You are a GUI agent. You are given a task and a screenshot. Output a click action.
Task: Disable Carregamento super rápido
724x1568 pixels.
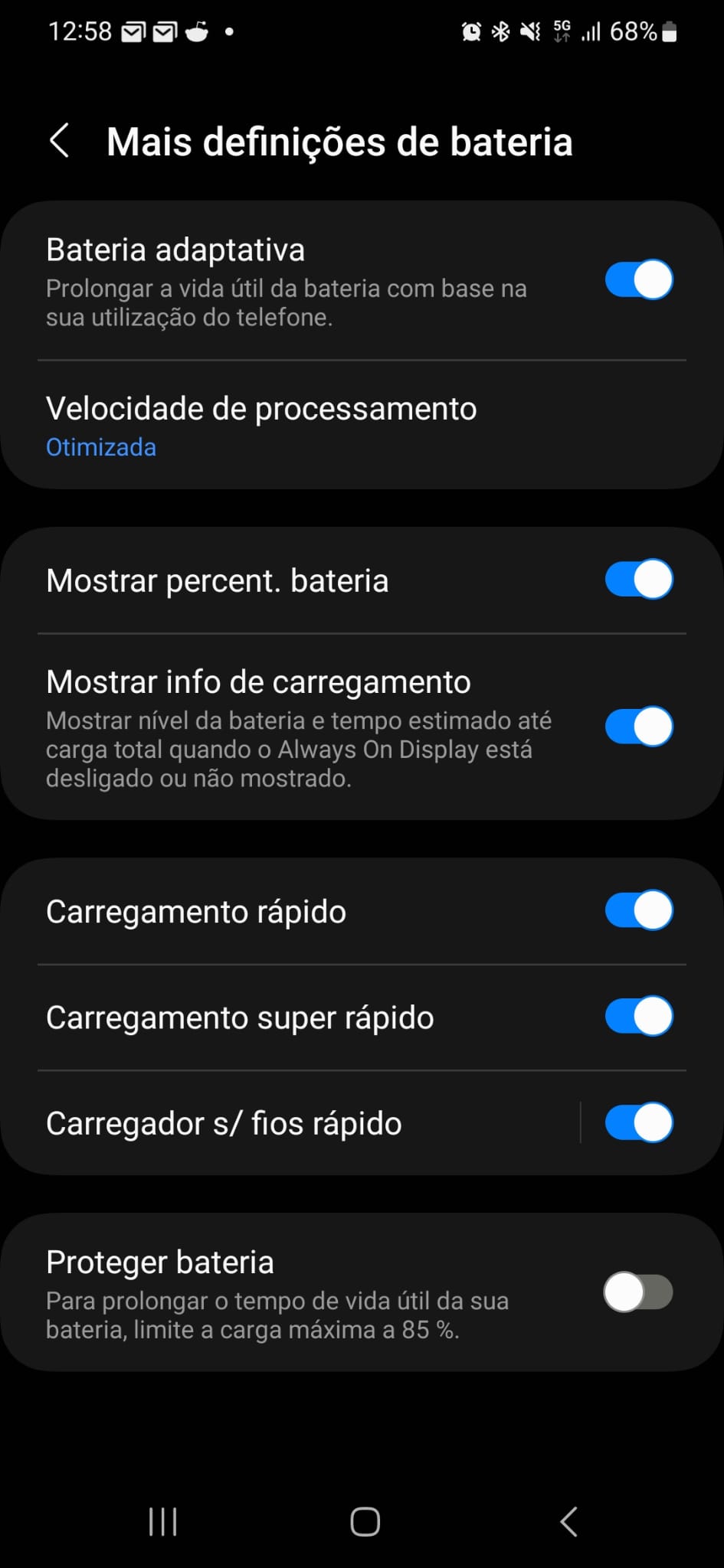click(639, 1017)
